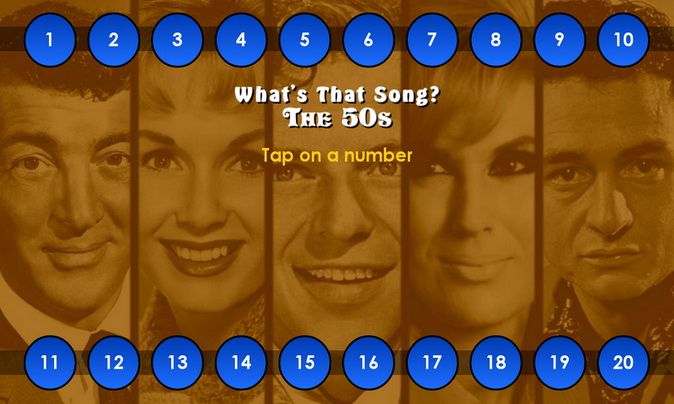Tap on number 7
This screenshot has width=674, height=404.
pyautogui.click(x=432, y=40)
